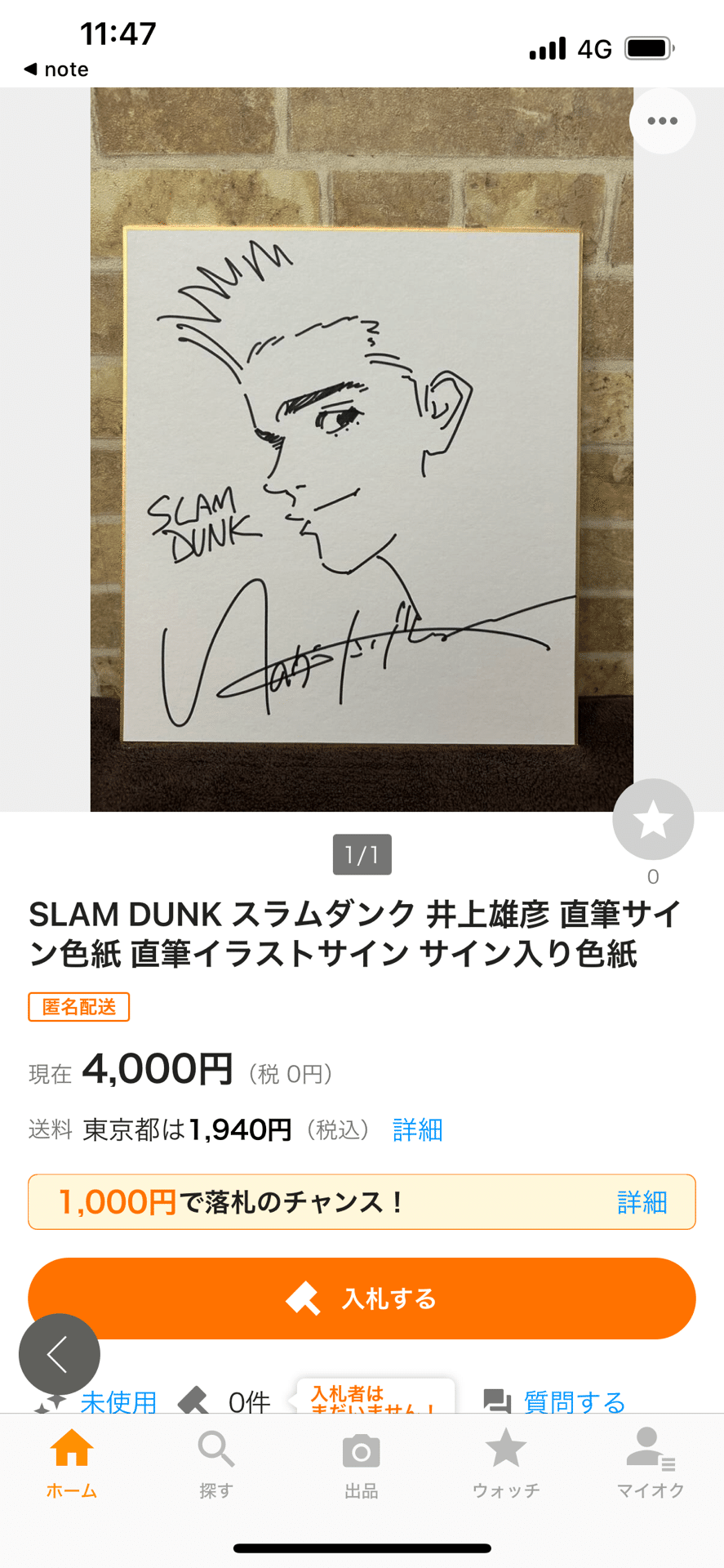
Task: Open 詳細 in the 1,000円 chance banner
Action: pos(642,1202)
